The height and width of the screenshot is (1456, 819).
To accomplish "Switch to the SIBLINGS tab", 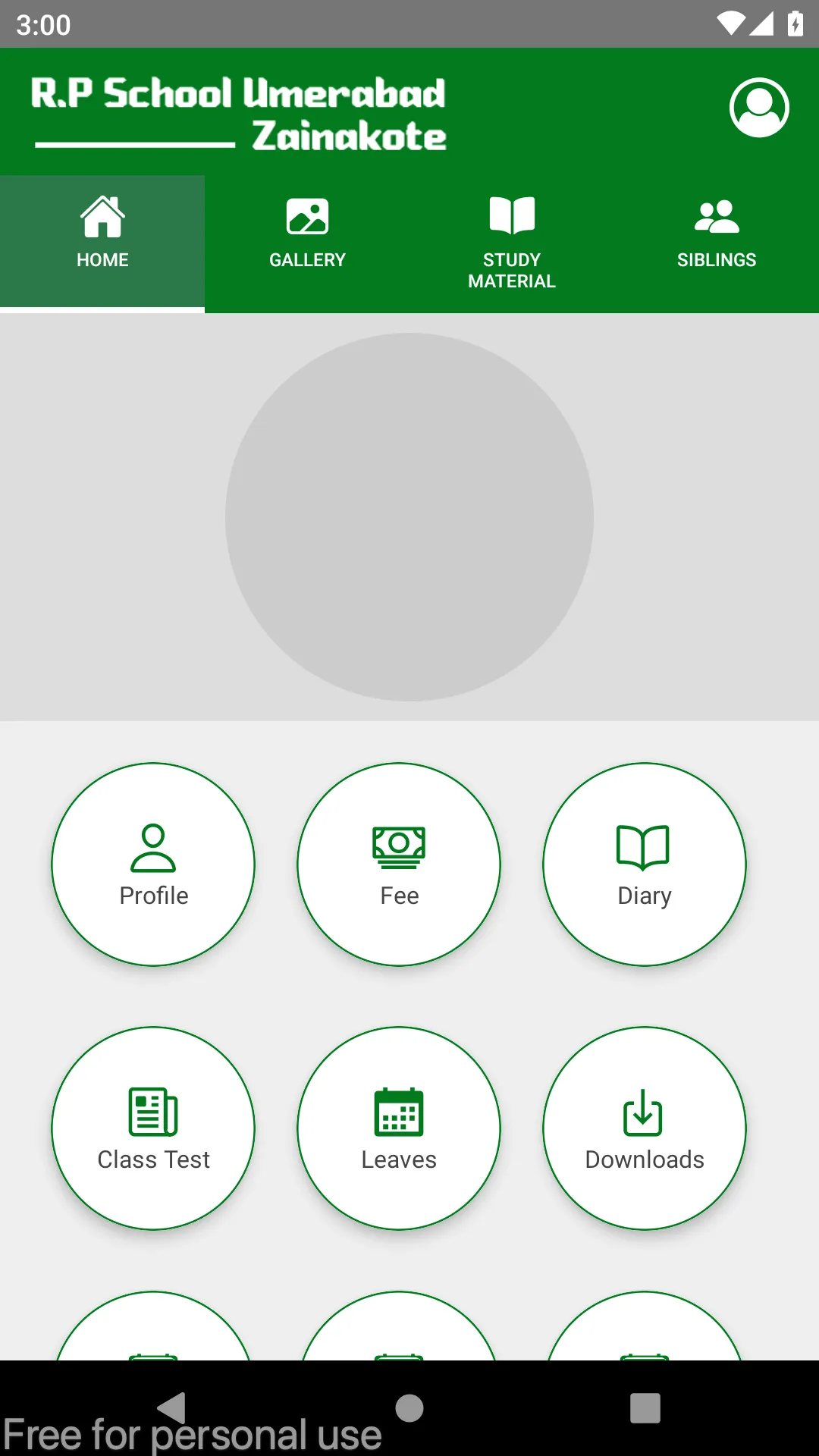I will point(717,241).
